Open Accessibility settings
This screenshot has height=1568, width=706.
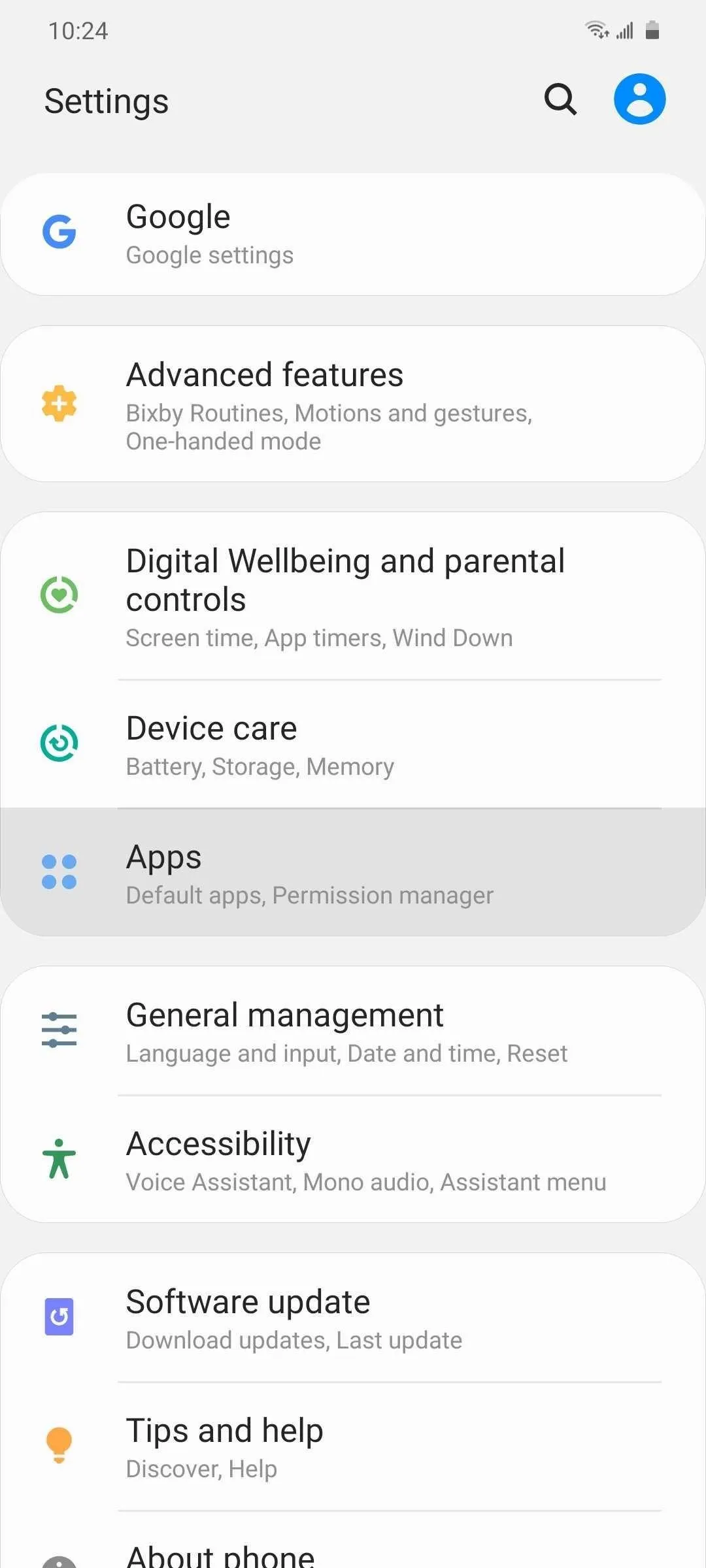pyautogui.click(x=353, y=1159)
